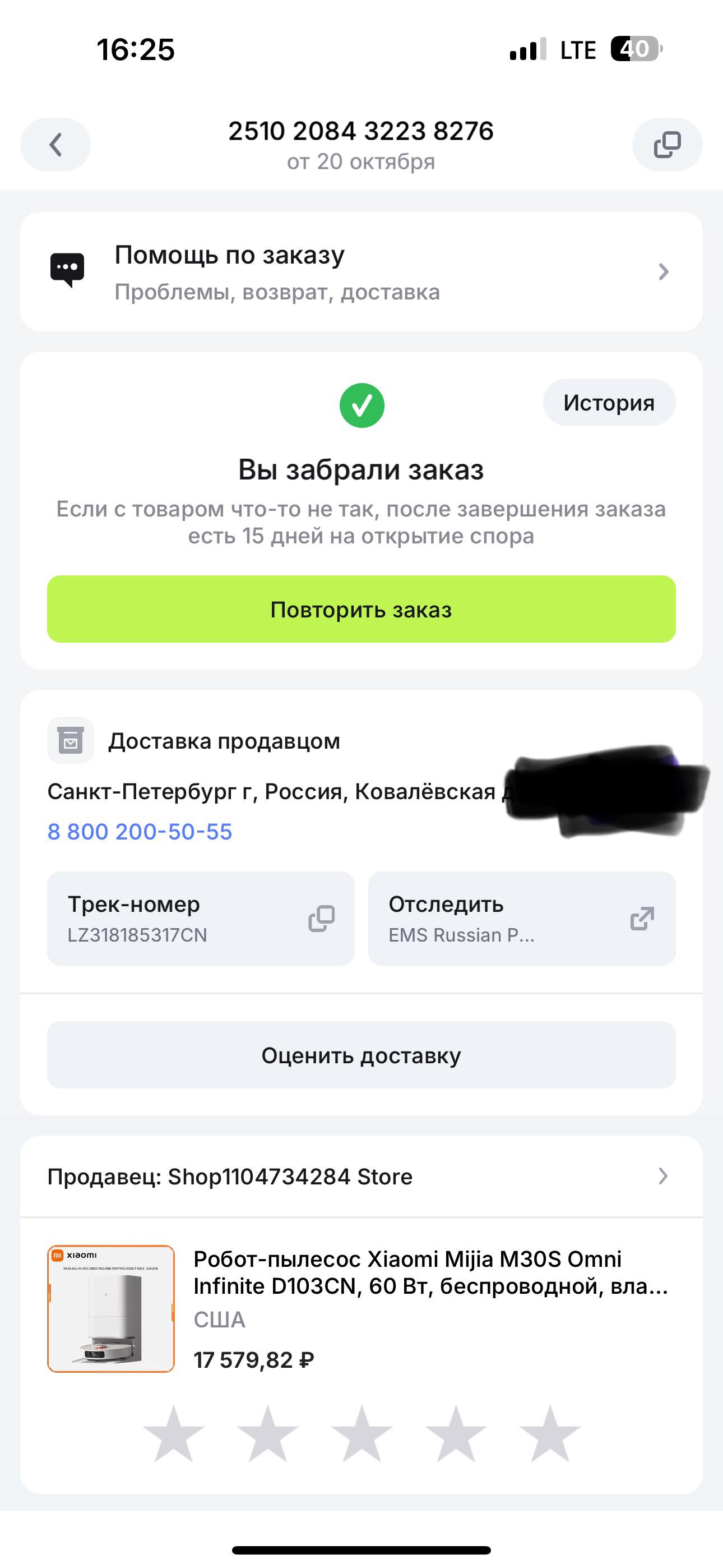The width and height of the screenshot is (723, 1568).
Task: Open Помощь по заказу help section
Action: pos(361,272)
